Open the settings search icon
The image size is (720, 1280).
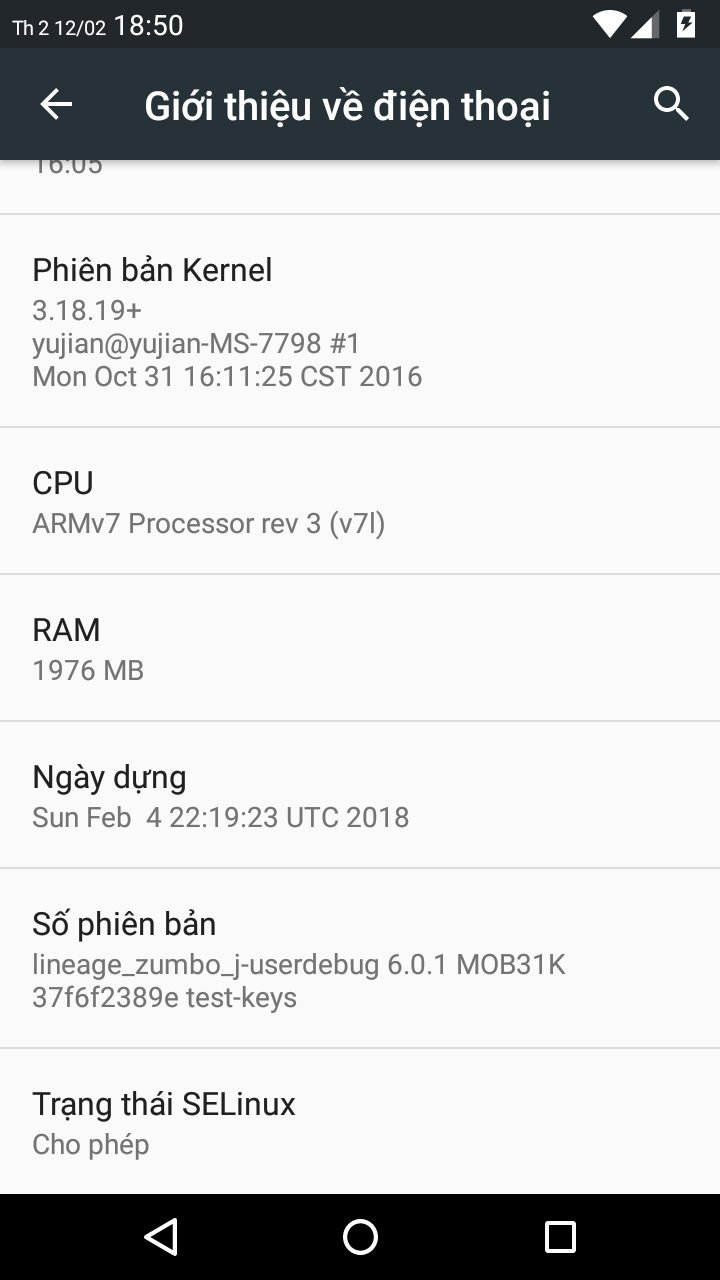coord(671,104)
